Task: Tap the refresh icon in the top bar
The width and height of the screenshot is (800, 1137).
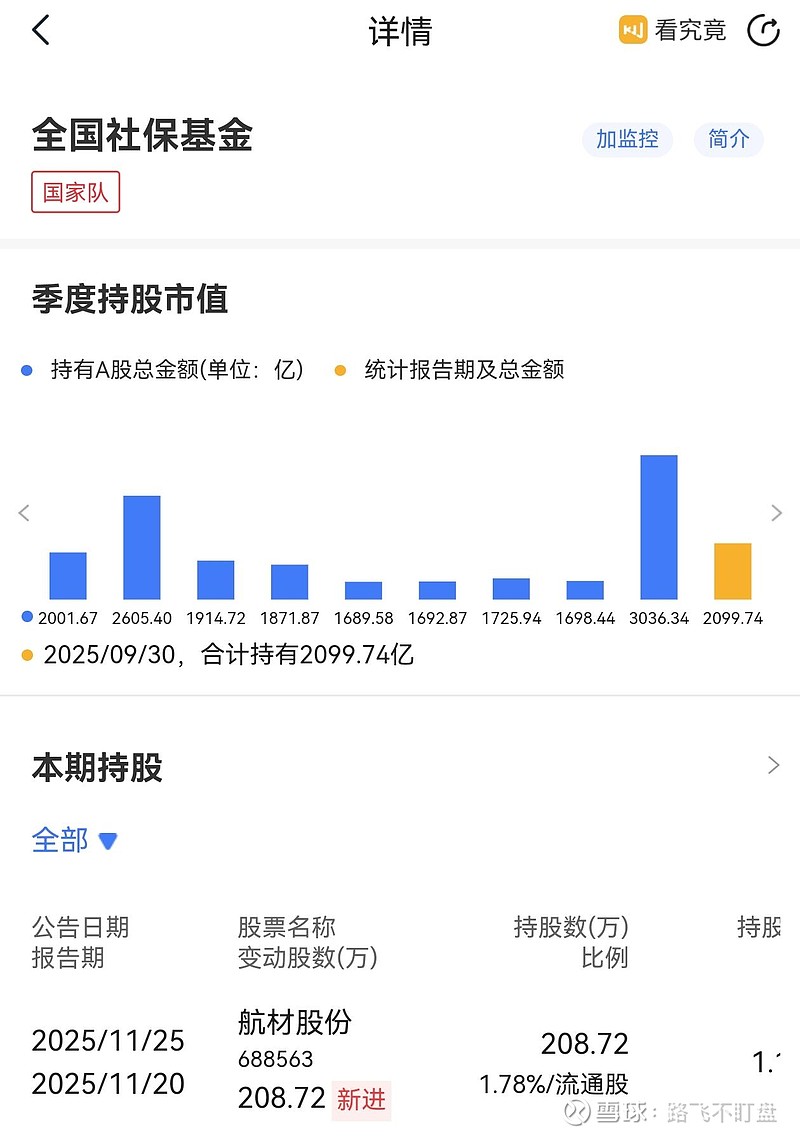Action: (763, 31)
